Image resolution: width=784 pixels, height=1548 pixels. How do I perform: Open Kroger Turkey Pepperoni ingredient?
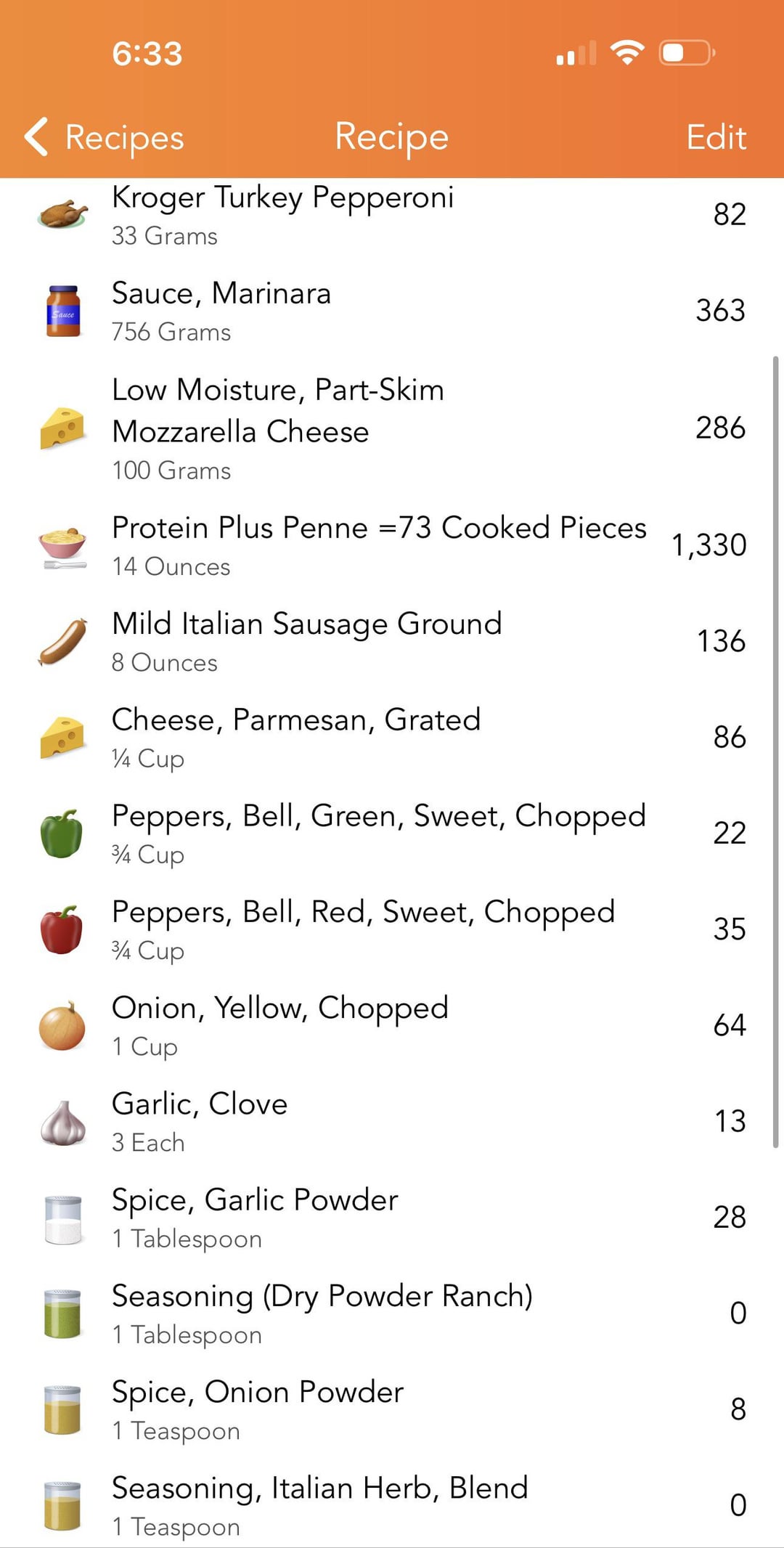click(392, 216)
